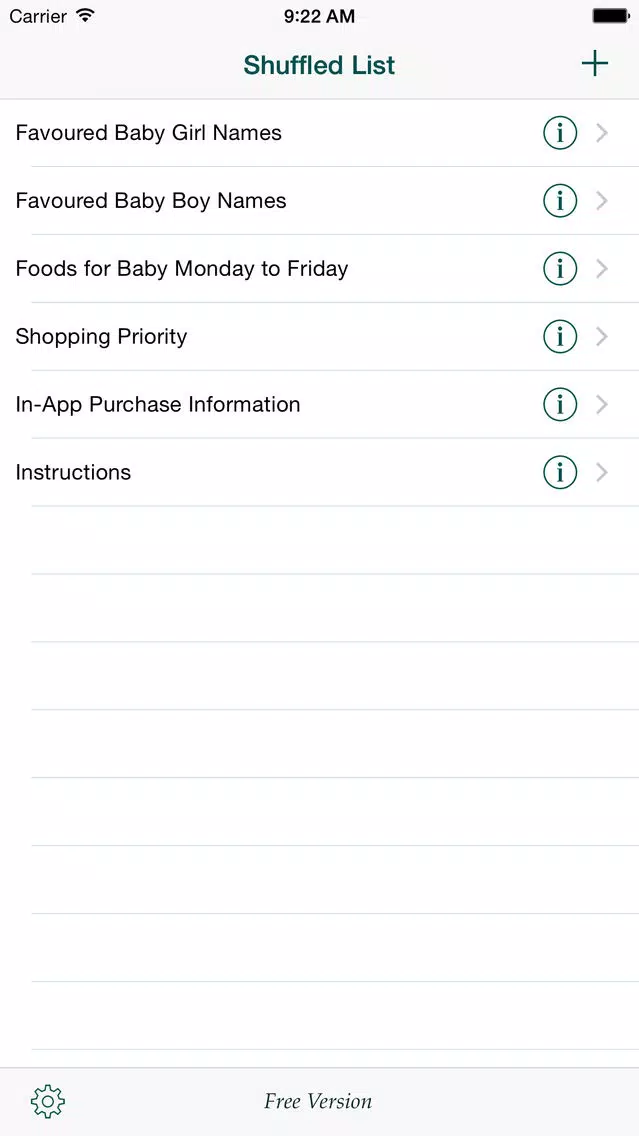Open Foods for Baby Monday to Friday

coord(320,269)
